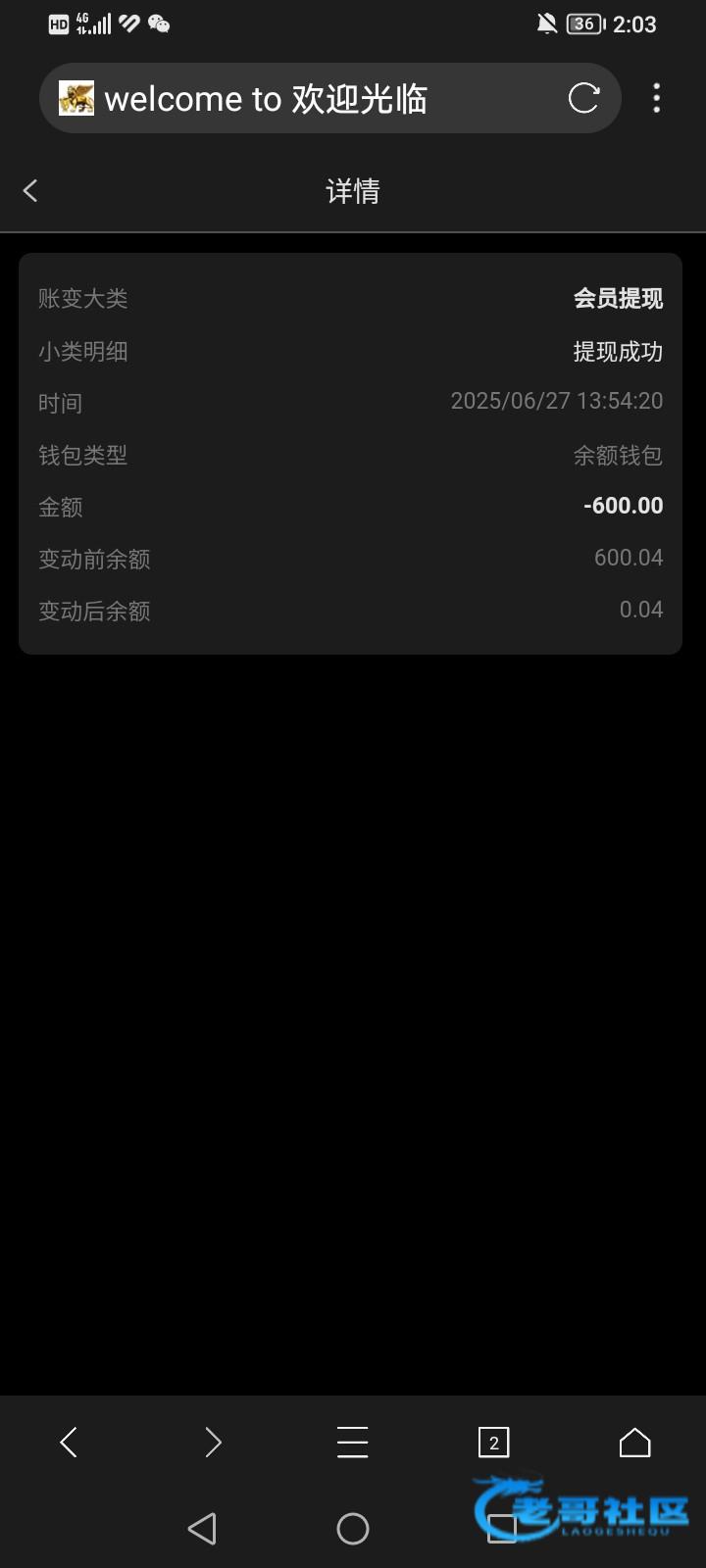
Task: Reload the page with the refresh icon
Action: coord(583,98)
